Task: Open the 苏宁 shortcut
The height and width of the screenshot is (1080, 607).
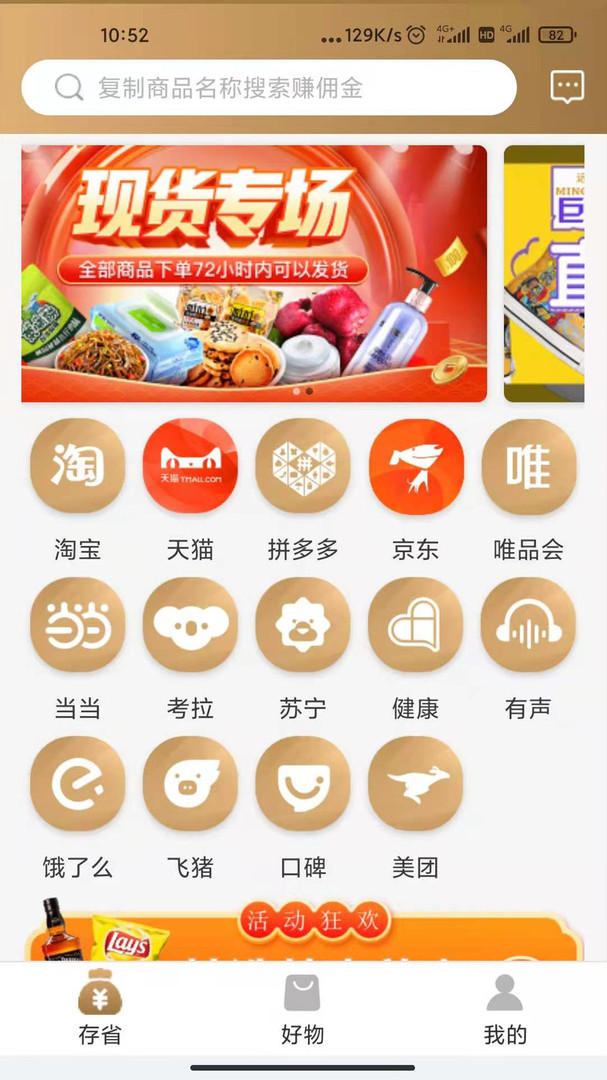Action: point(303,625)
